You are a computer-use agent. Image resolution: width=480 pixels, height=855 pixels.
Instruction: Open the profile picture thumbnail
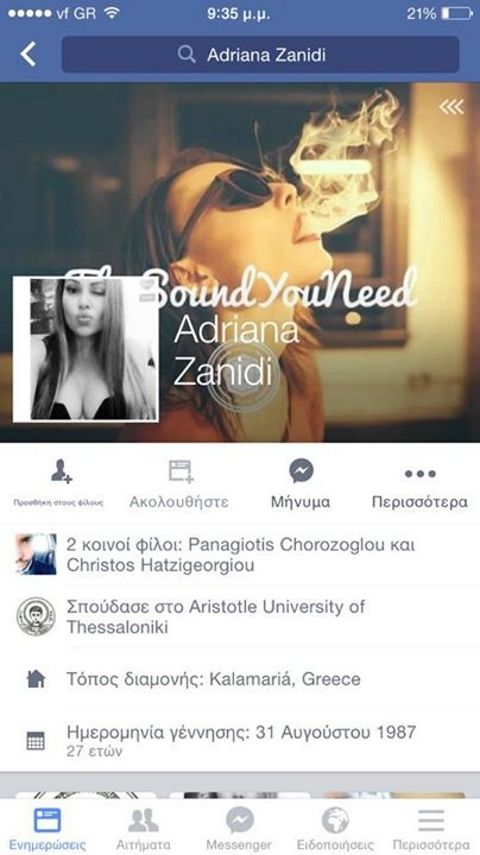point(86,349)
